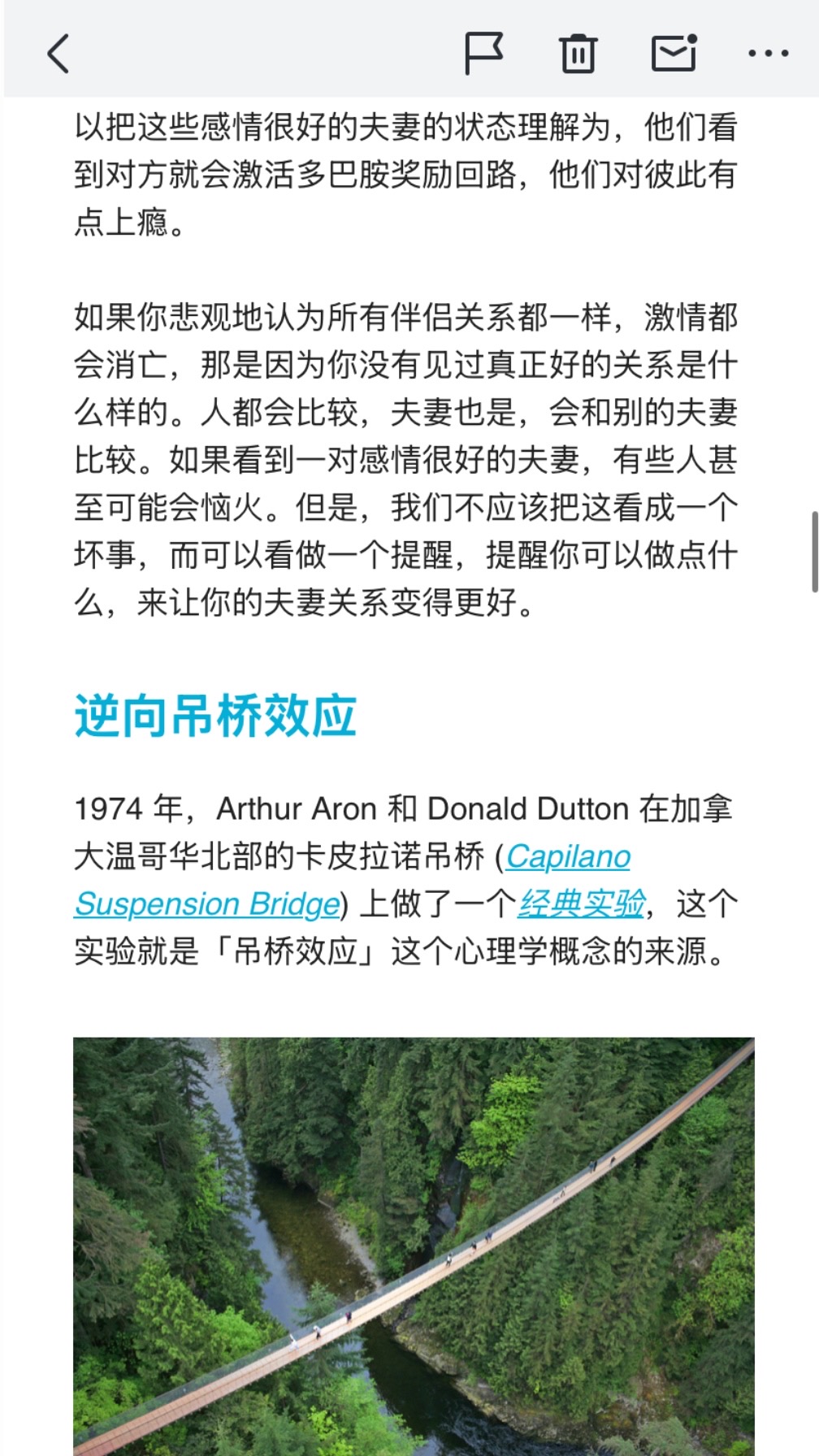819x1456 pixels.
Task: Open the 经典实验 link
Action: [x=582, y=903]
